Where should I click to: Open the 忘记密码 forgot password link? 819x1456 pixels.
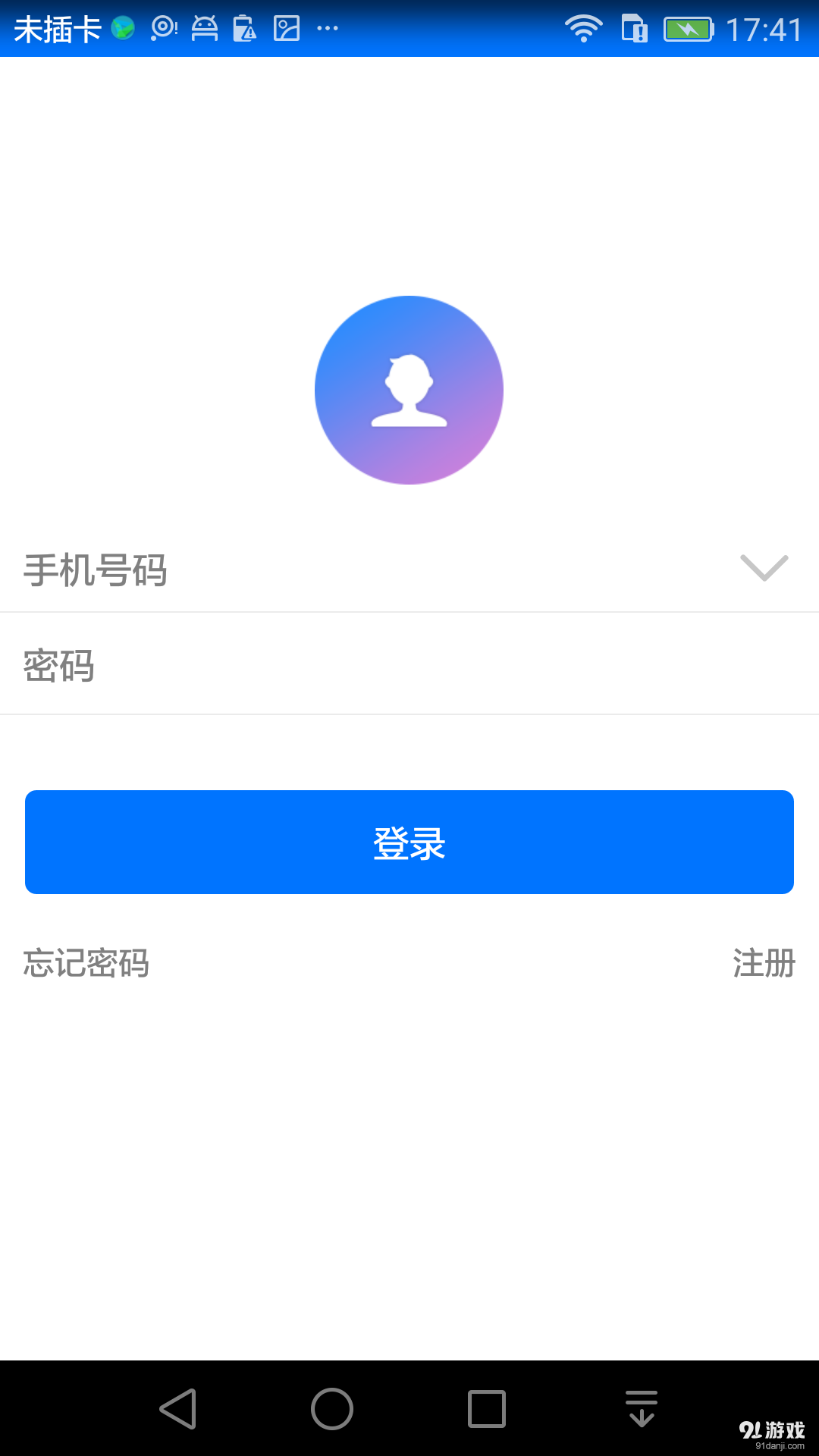point(85,964)
